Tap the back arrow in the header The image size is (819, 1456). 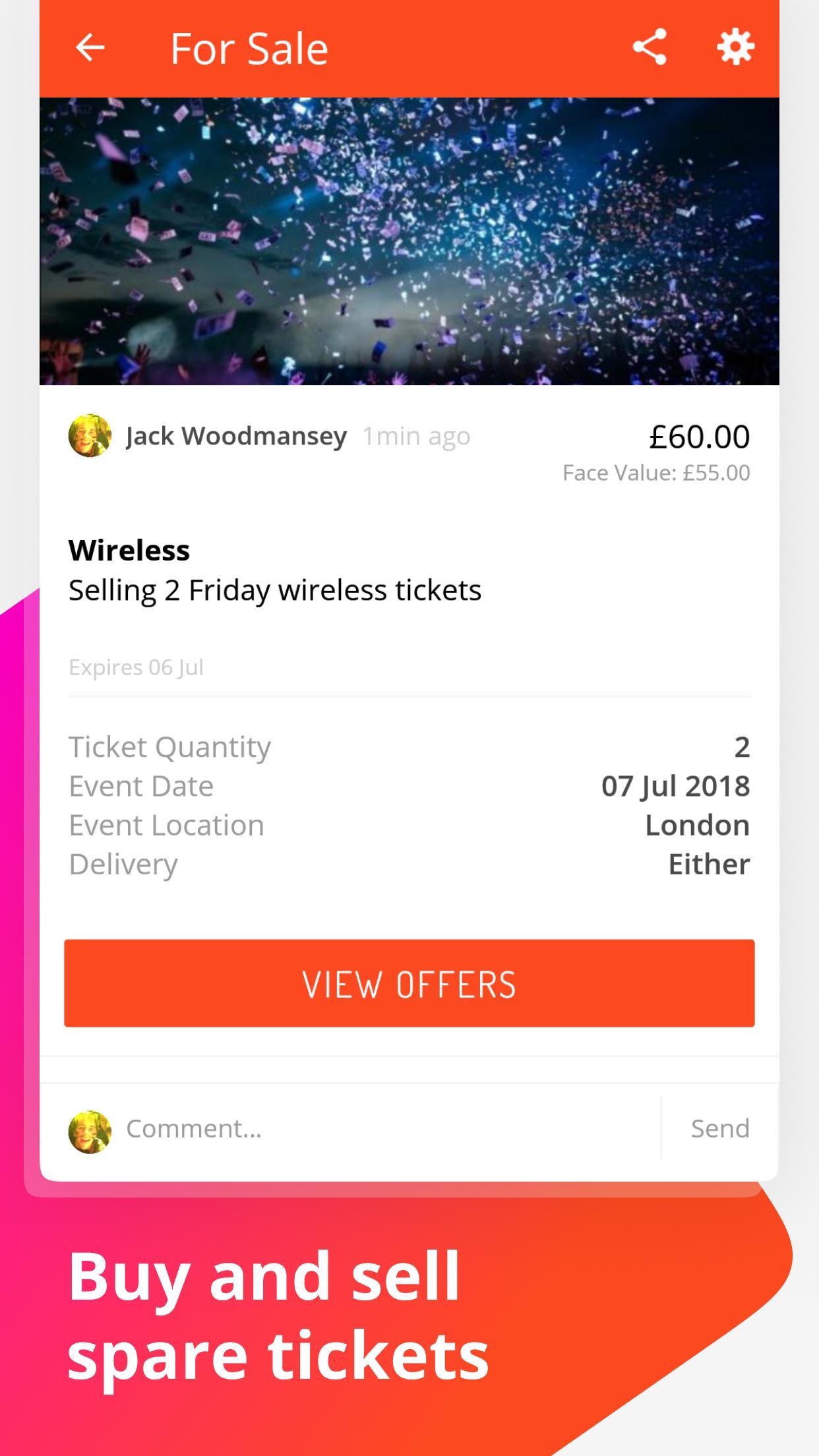click(90, 47)
